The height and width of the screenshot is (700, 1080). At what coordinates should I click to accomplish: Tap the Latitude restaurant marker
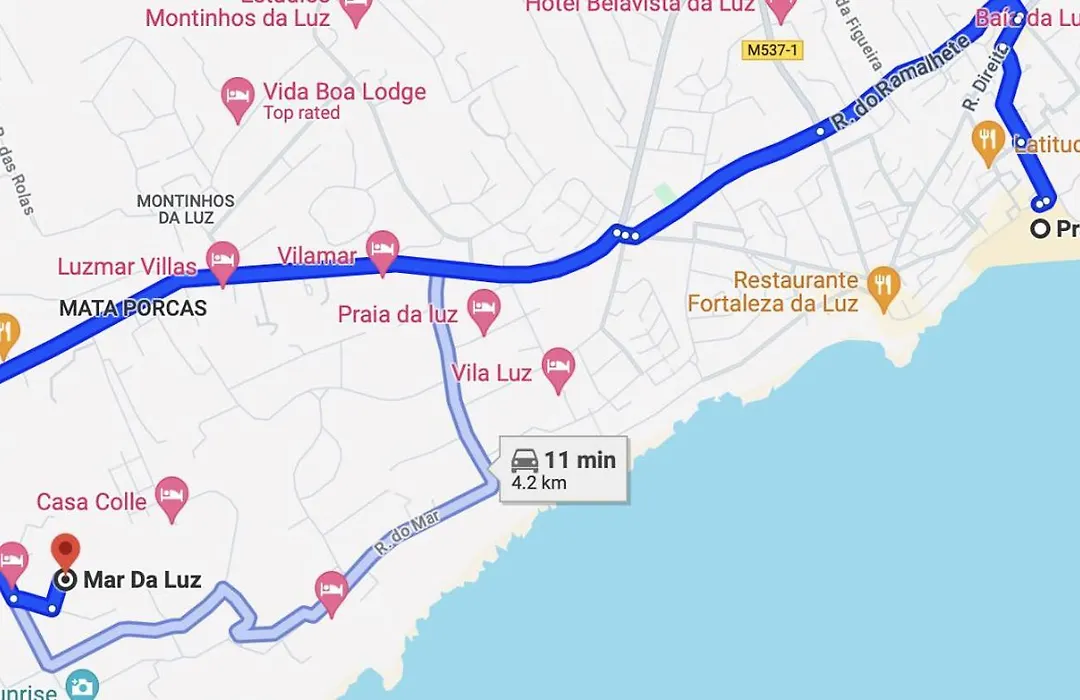coord(988,142)
